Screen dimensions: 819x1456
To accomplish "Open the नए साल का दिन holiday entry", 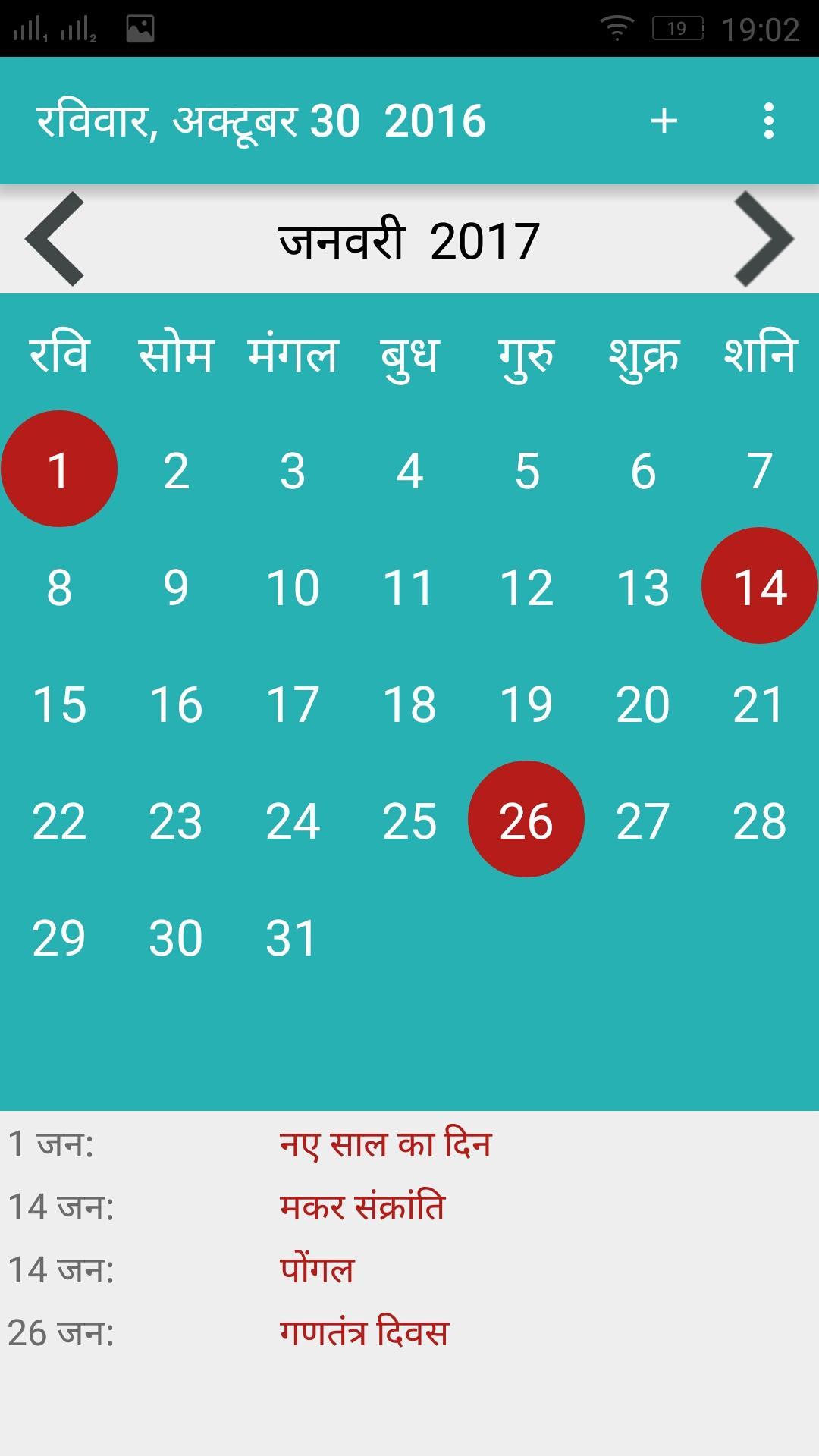I will pyautogui.click(x=385, y=1144).
